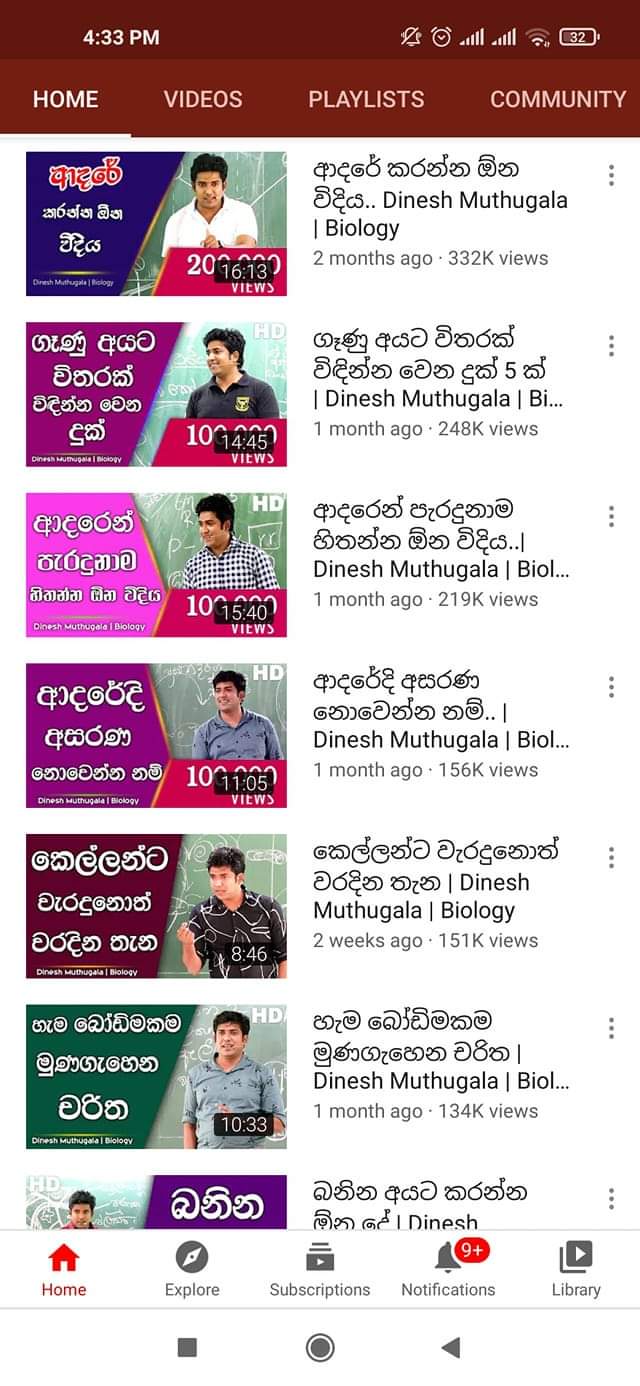The image size is (640, 1386).
Task: Go to the Explore tab
Action: pyautogui.click(x=192, y=1269)
